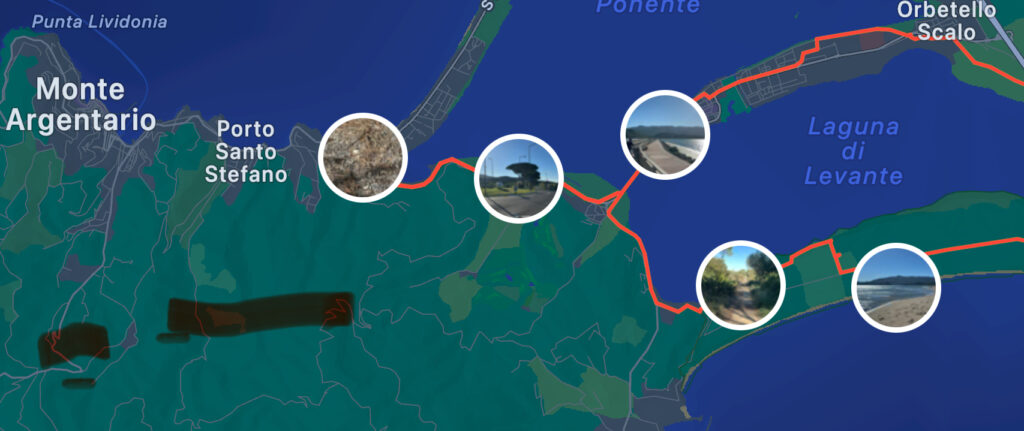Open the rocky ground photo near Porto Santo Stefano
The image size is (1024, 431).
click(x=363, y=158)
